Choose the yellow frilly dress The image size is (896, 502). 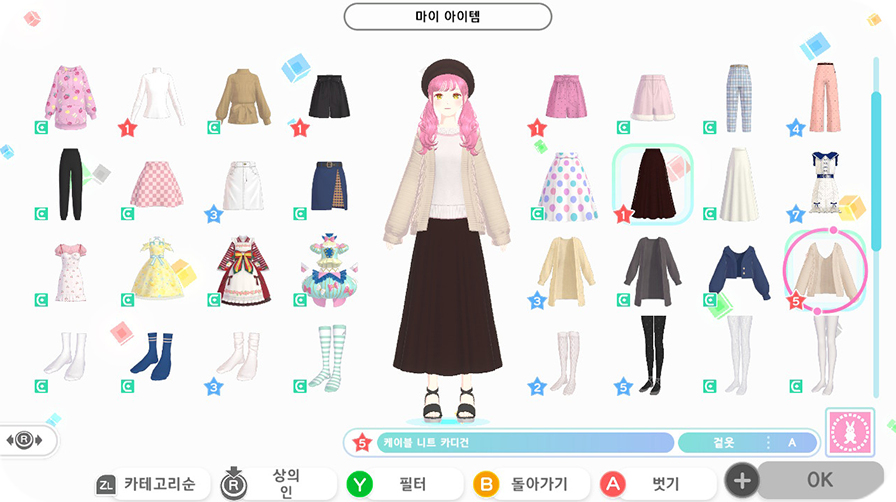point(155,270)
